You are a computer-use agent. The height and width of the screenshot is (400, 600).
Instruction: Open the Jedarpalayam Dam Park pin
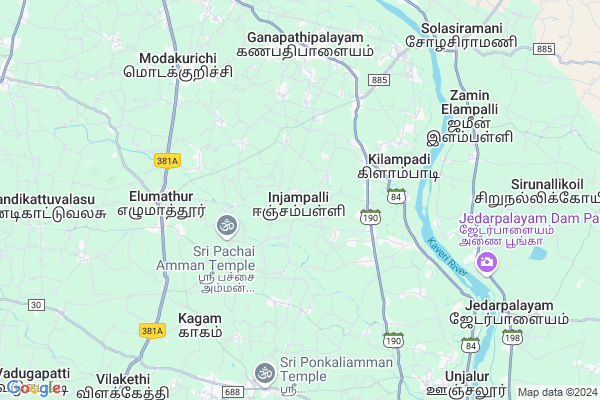(487, 263)
